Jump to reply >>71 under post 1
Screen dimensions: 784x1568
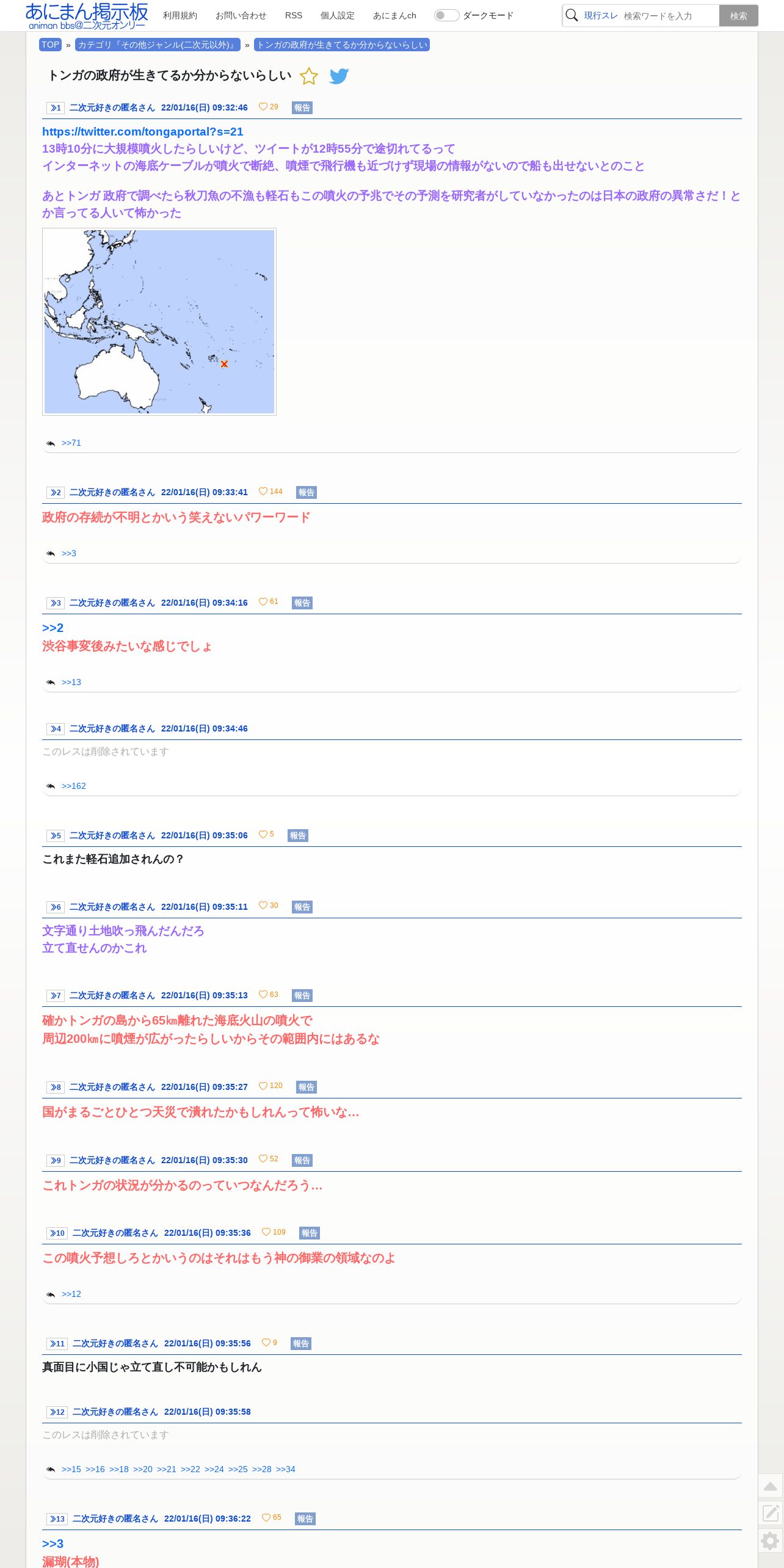[x=71, y=443]
